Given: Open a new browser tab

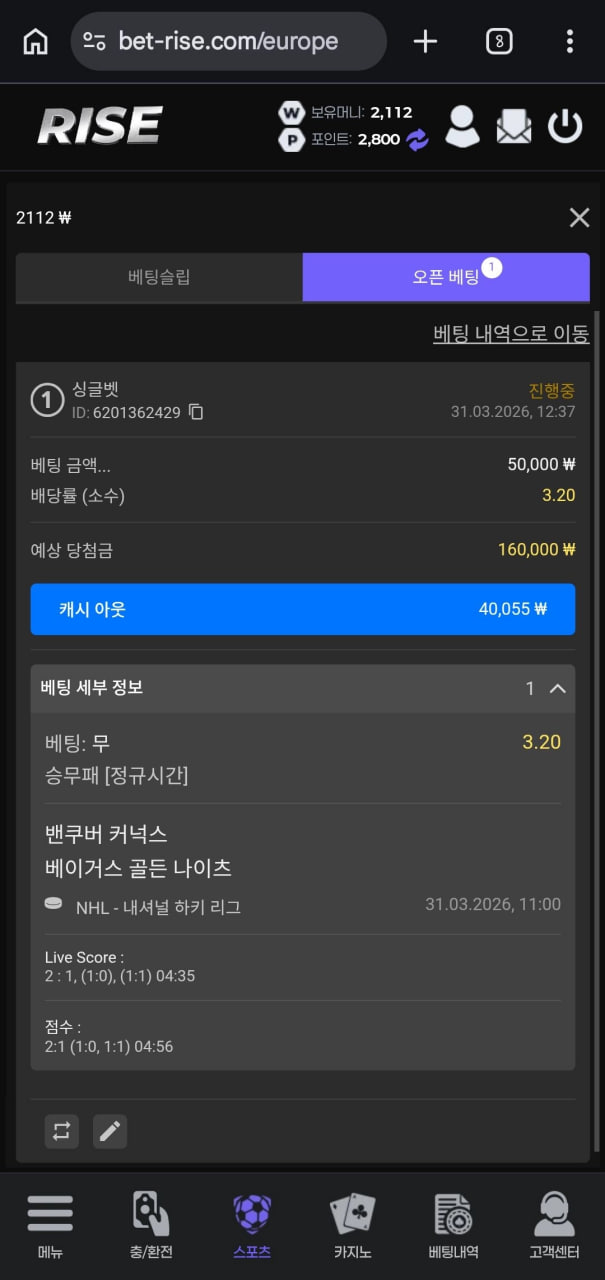Looking at the screenshot, I should pyautogui.click(x=425, y=41).
